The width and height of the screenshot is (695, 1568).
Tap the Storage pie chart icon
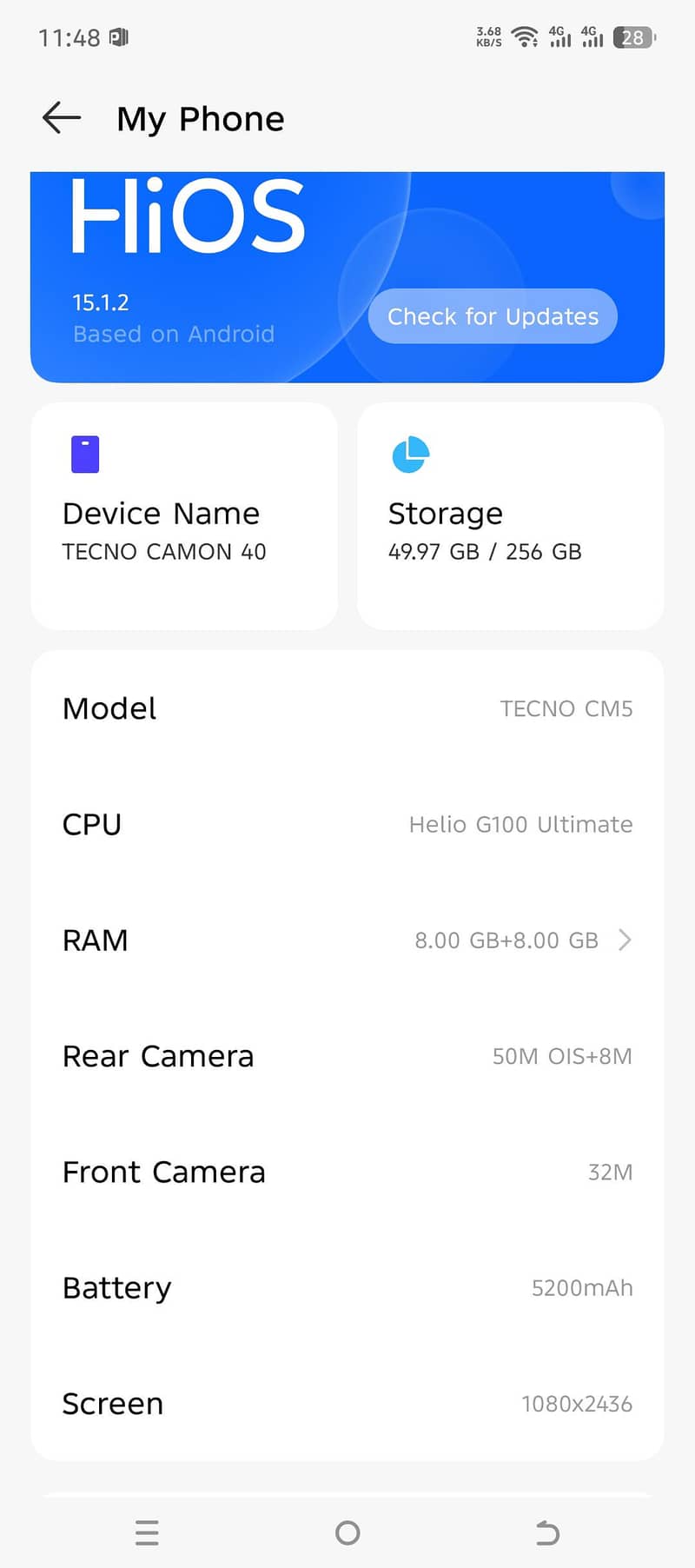tap(411, 454)
